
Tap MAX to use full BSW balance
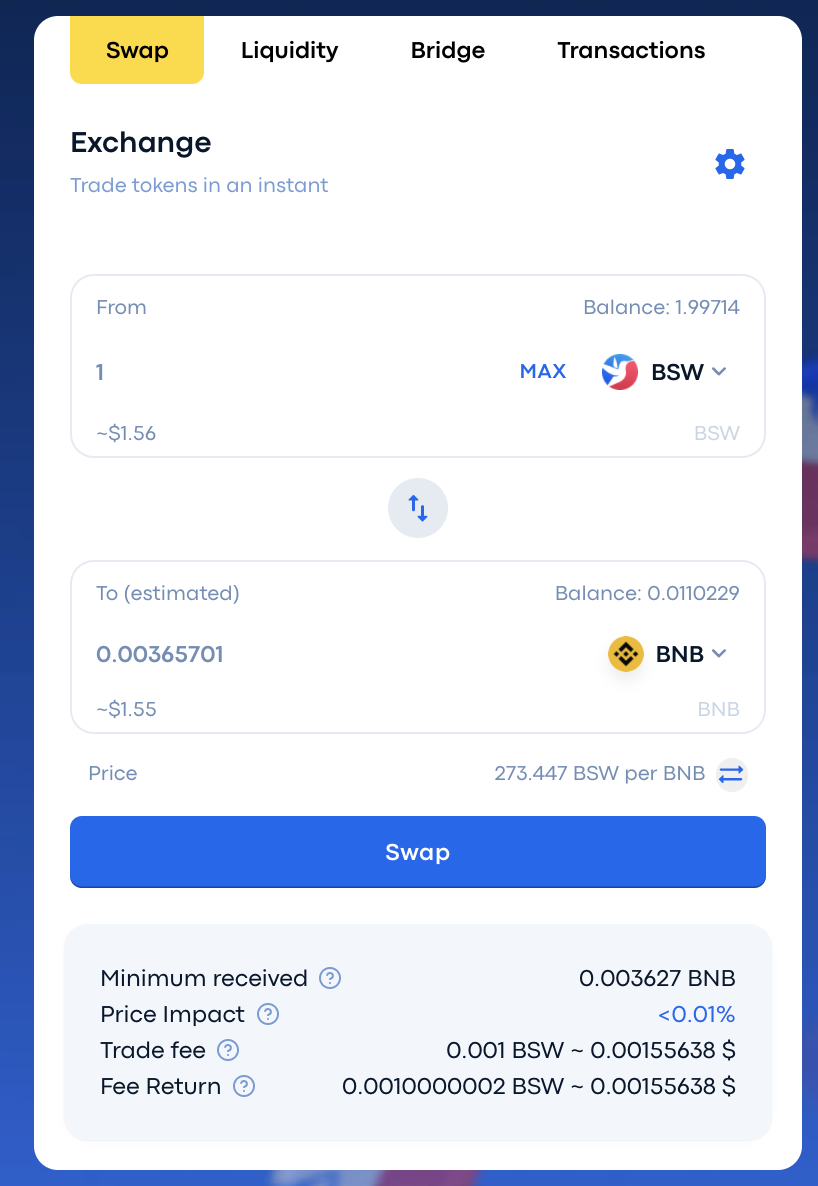tap(543, 372)
